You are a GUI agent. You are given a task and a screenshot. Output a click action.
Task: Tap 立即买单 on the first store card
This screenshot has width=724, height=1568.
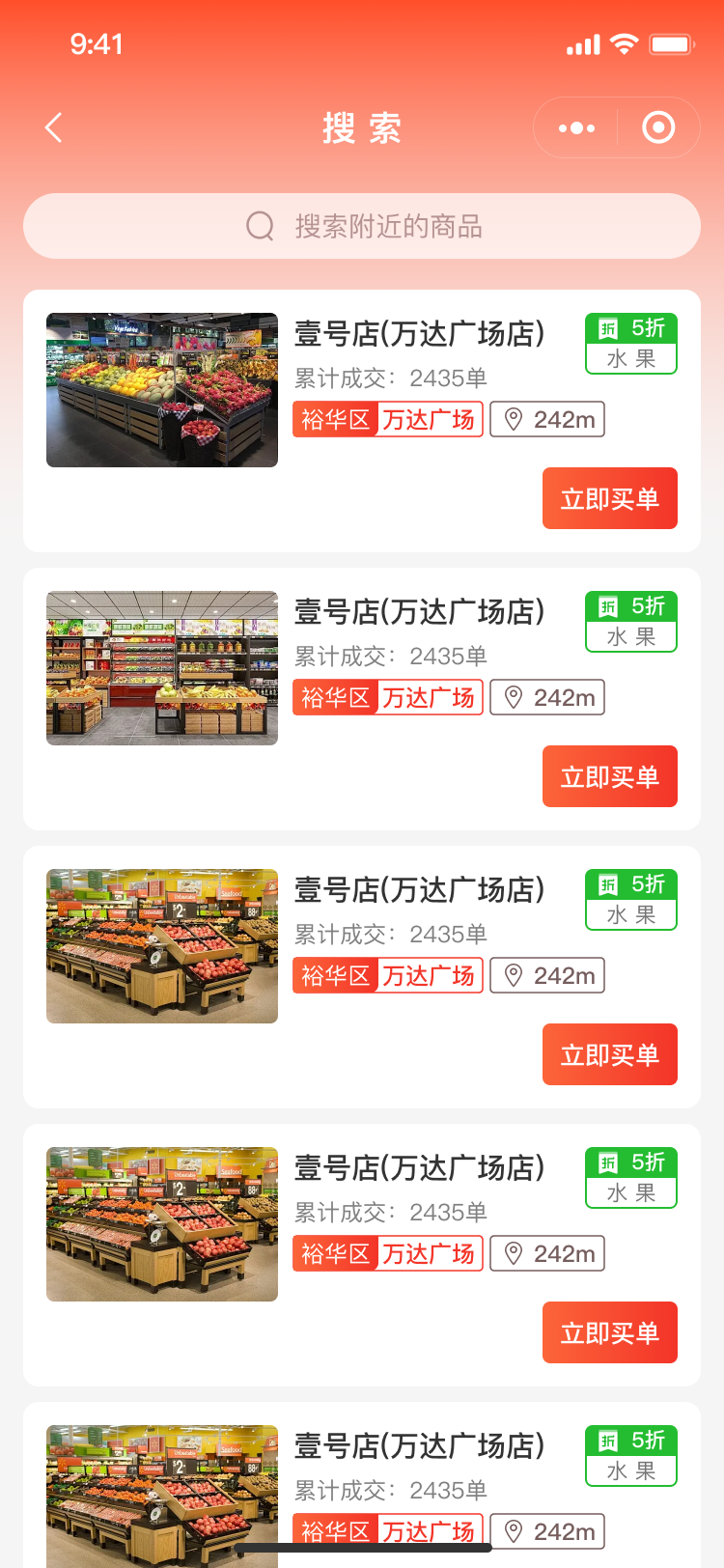(609, 498)
